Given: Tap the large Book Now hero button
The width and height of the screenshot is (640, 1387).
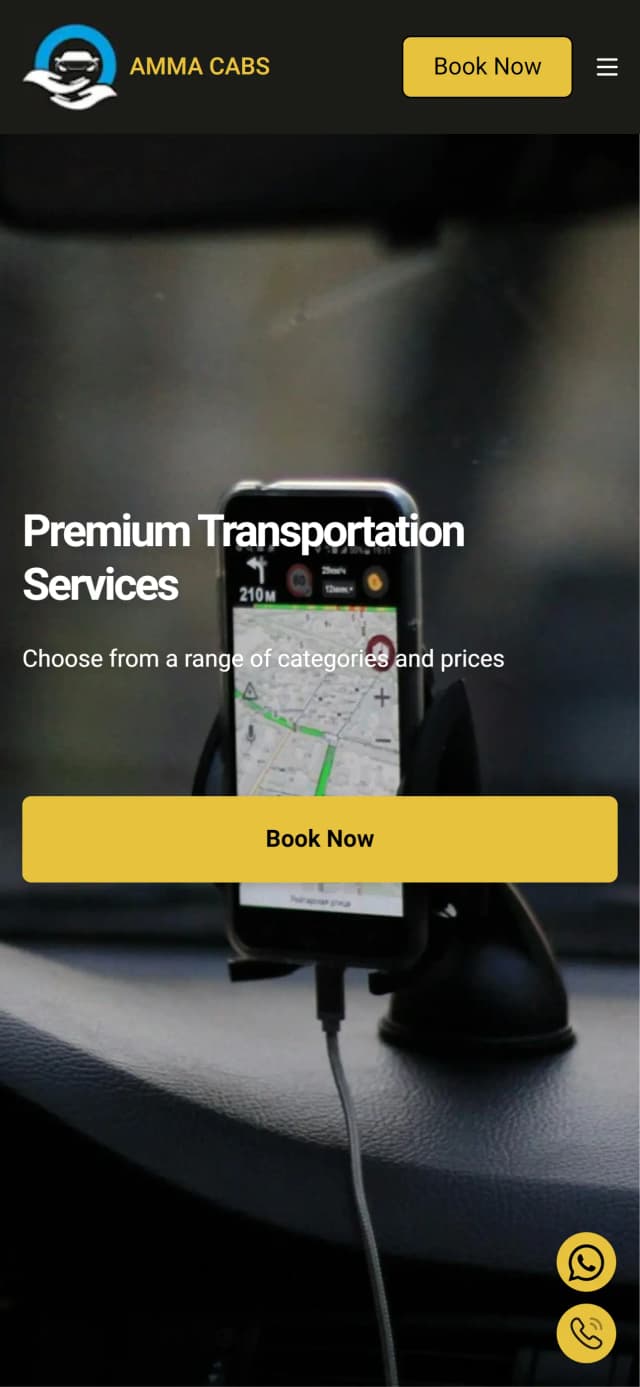Looking at the screenshot, I should 319,839.
